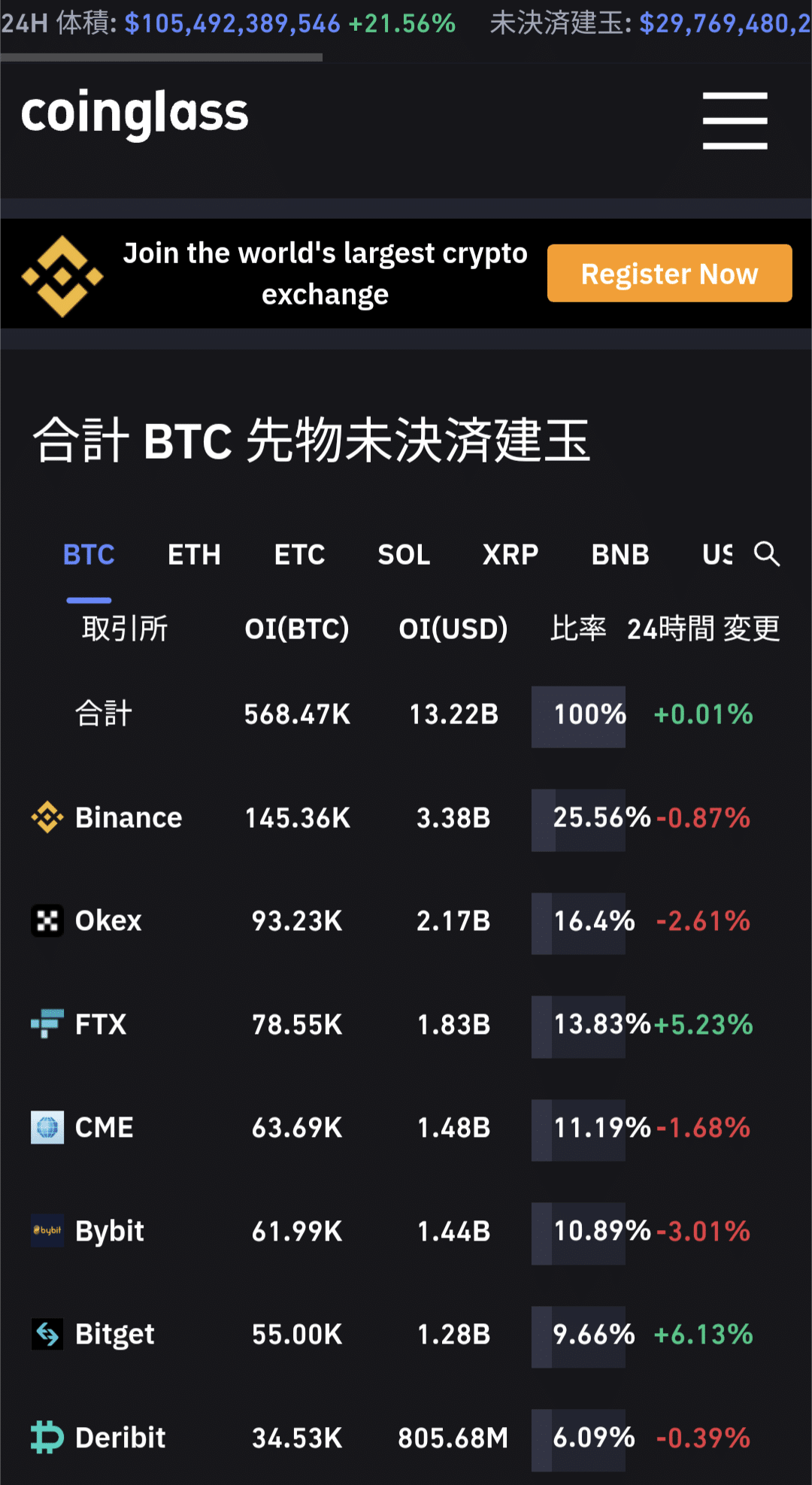
Task: Switch view to the SOL tab
Action: 404,555
